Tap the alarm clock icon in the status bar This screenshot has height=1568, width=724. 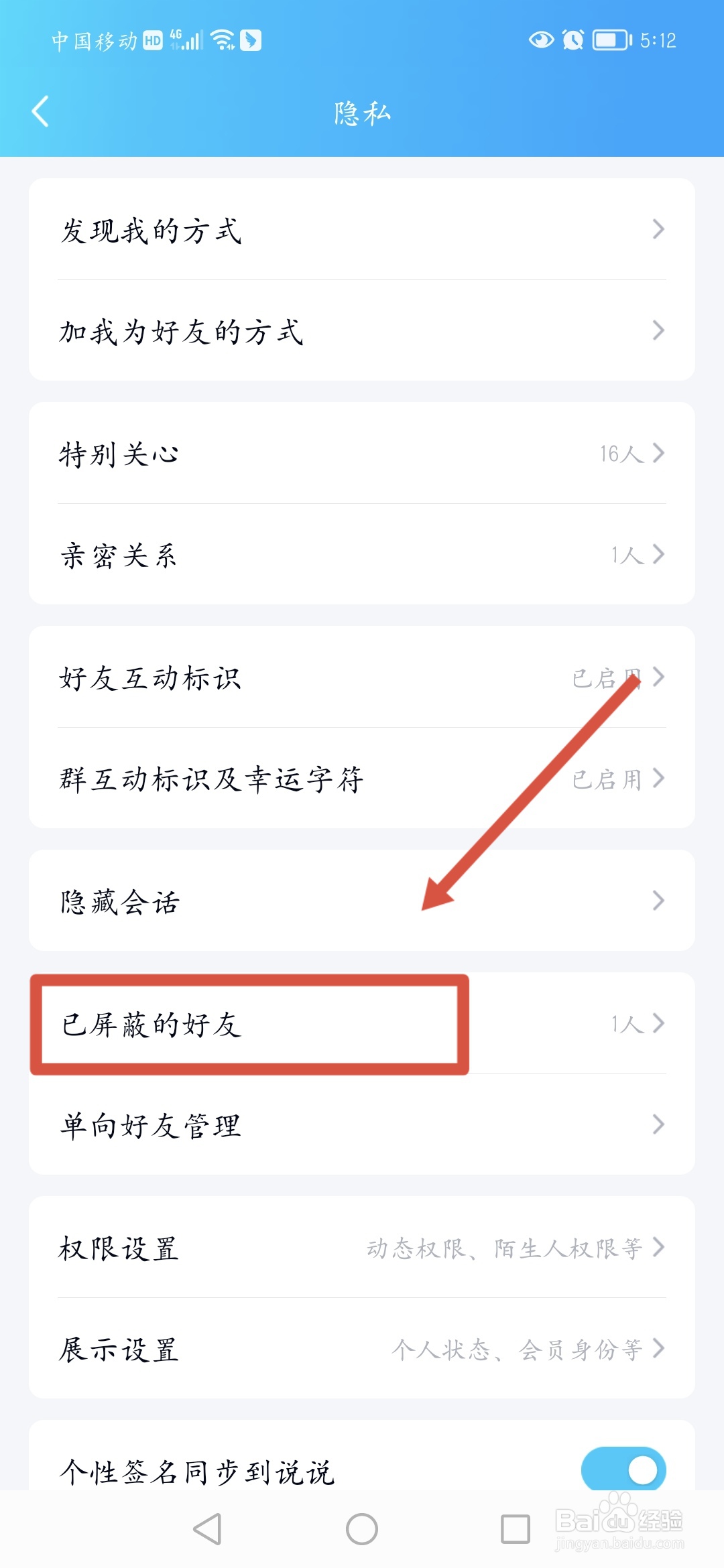pyautogui.click(x=573, y=40)
